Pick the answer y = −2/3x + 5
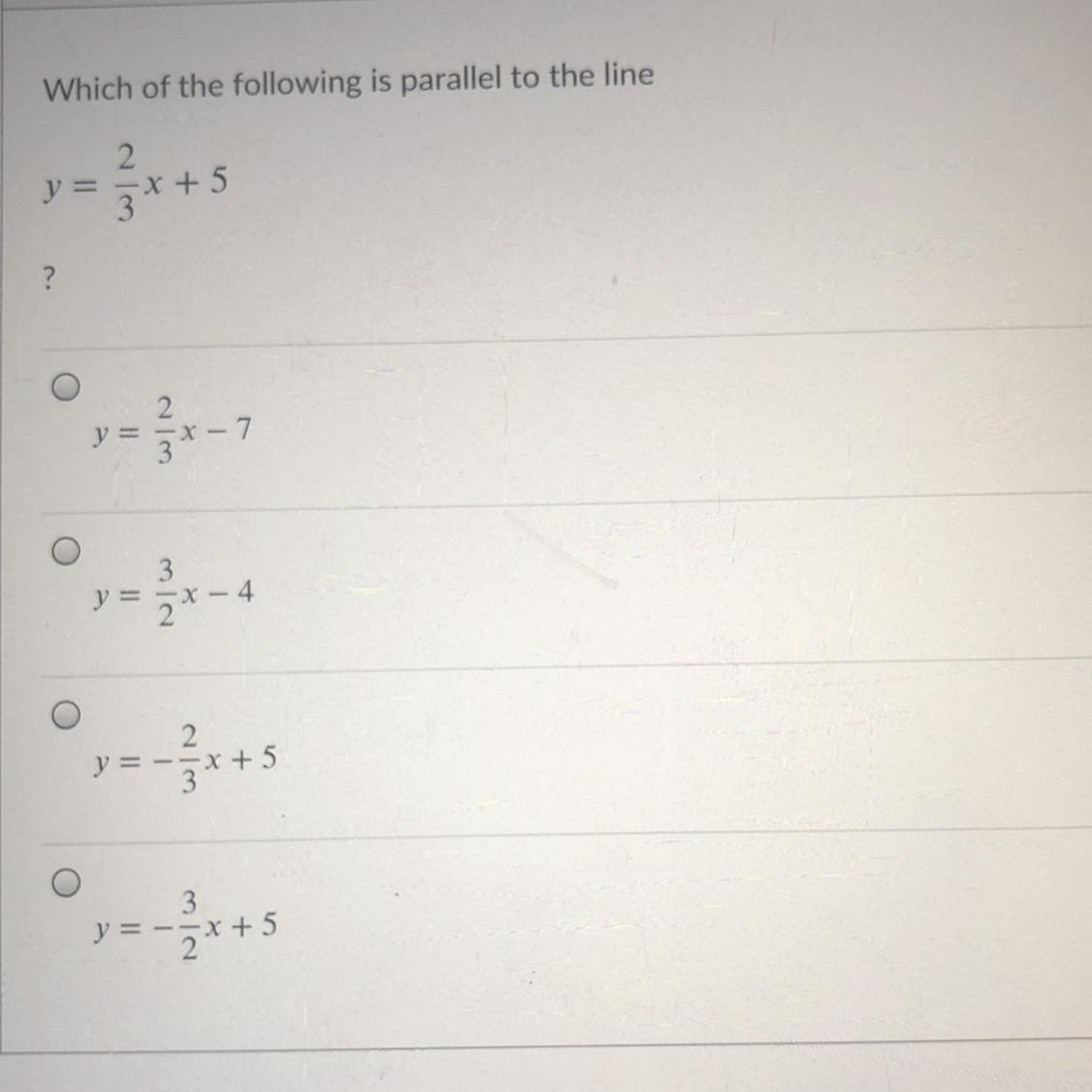 (x=66, y=715)
